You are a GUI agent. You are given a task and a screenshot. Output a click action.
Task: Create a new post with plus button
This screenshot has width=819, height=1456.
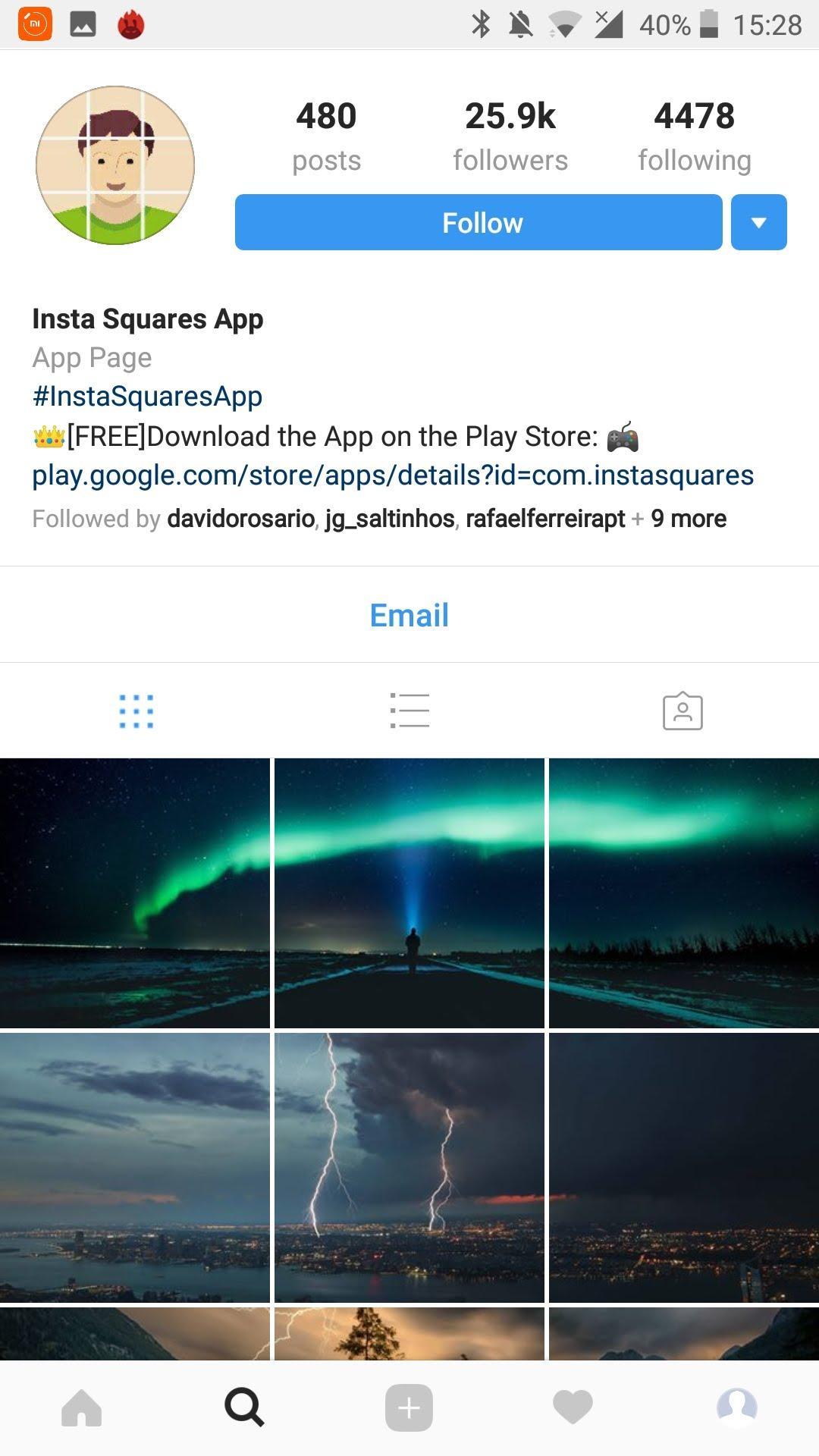click(409, 1407)
